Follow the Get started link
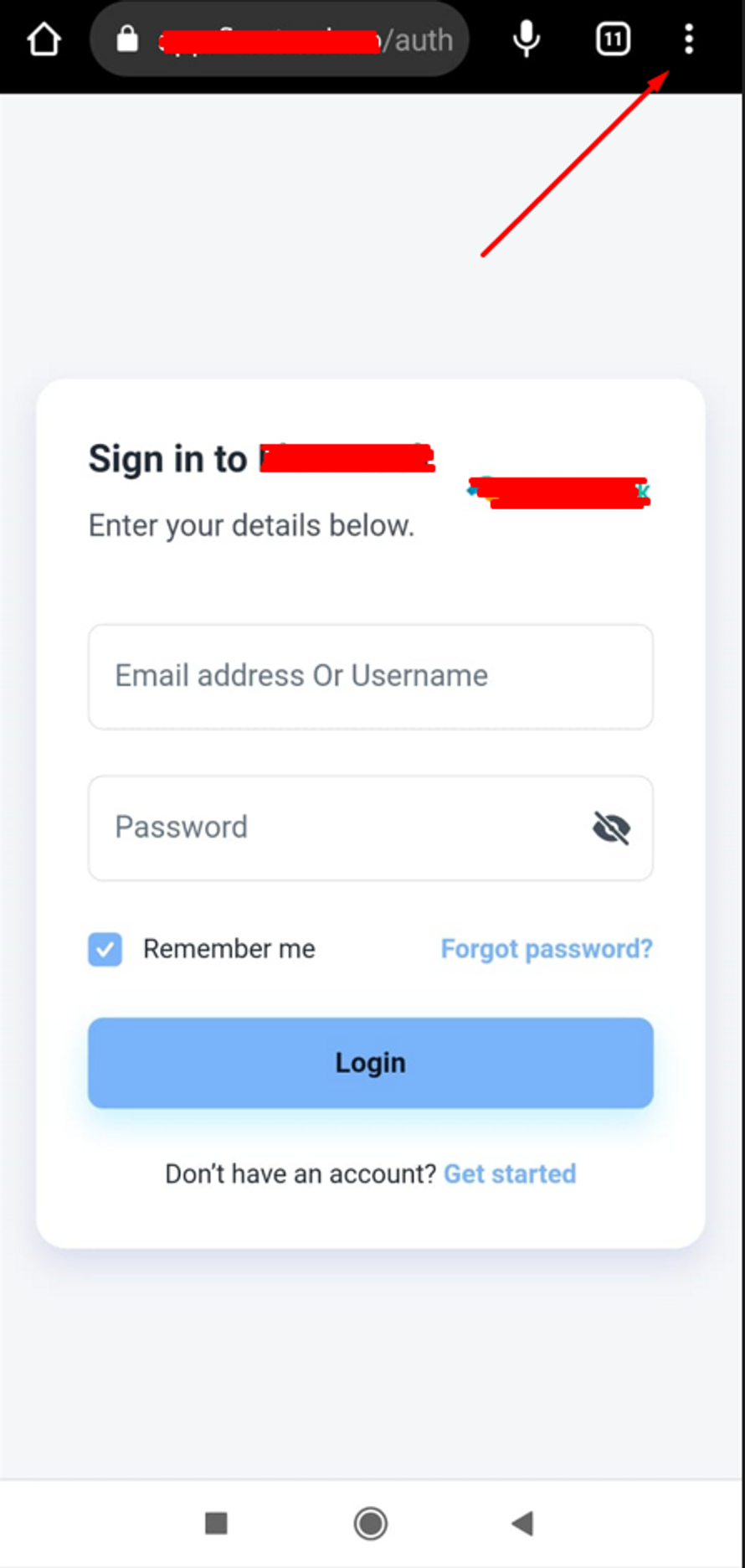Image resolution: width=745 pixels, height=1568 pixels. (x=509, y=1173)
